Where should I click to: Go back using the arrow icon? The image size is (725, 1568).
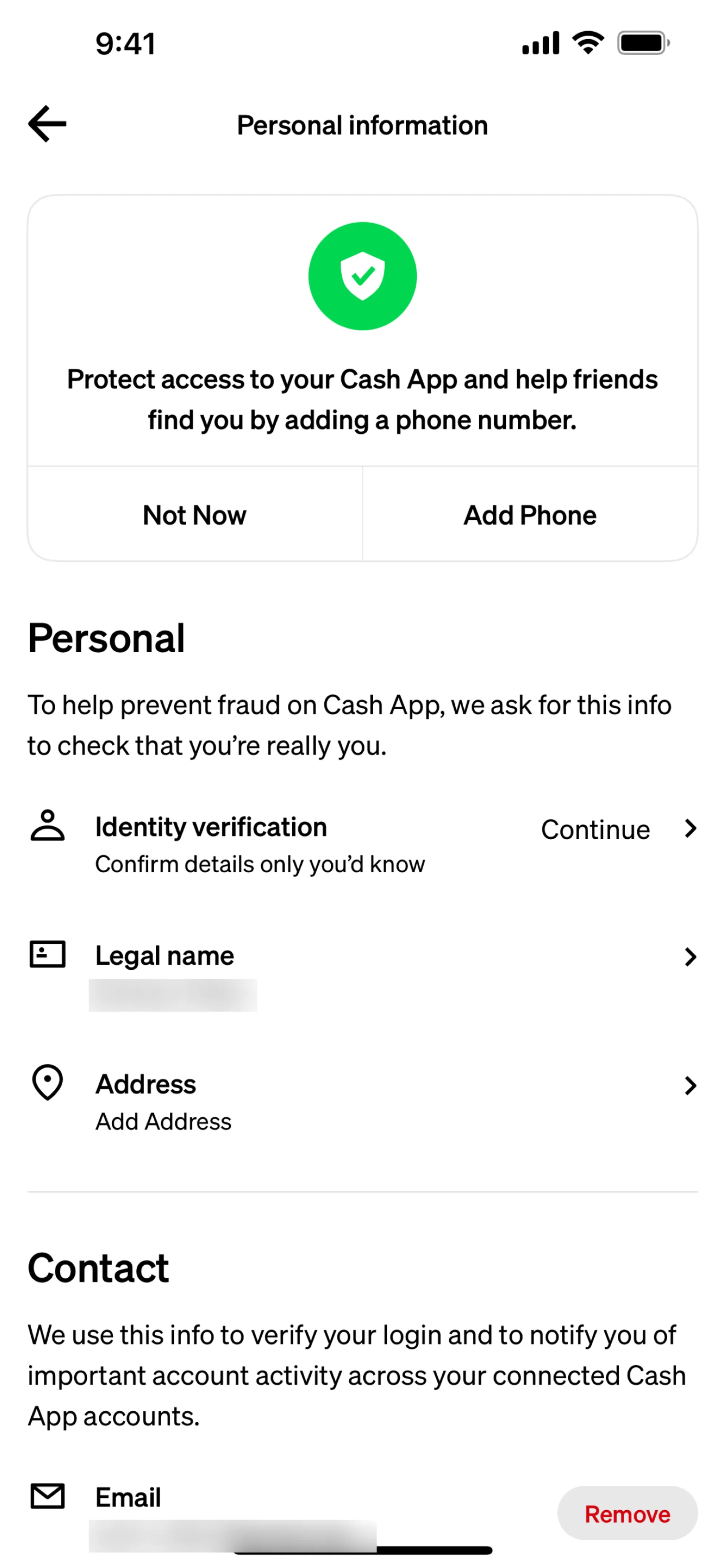tap(47, 124)
